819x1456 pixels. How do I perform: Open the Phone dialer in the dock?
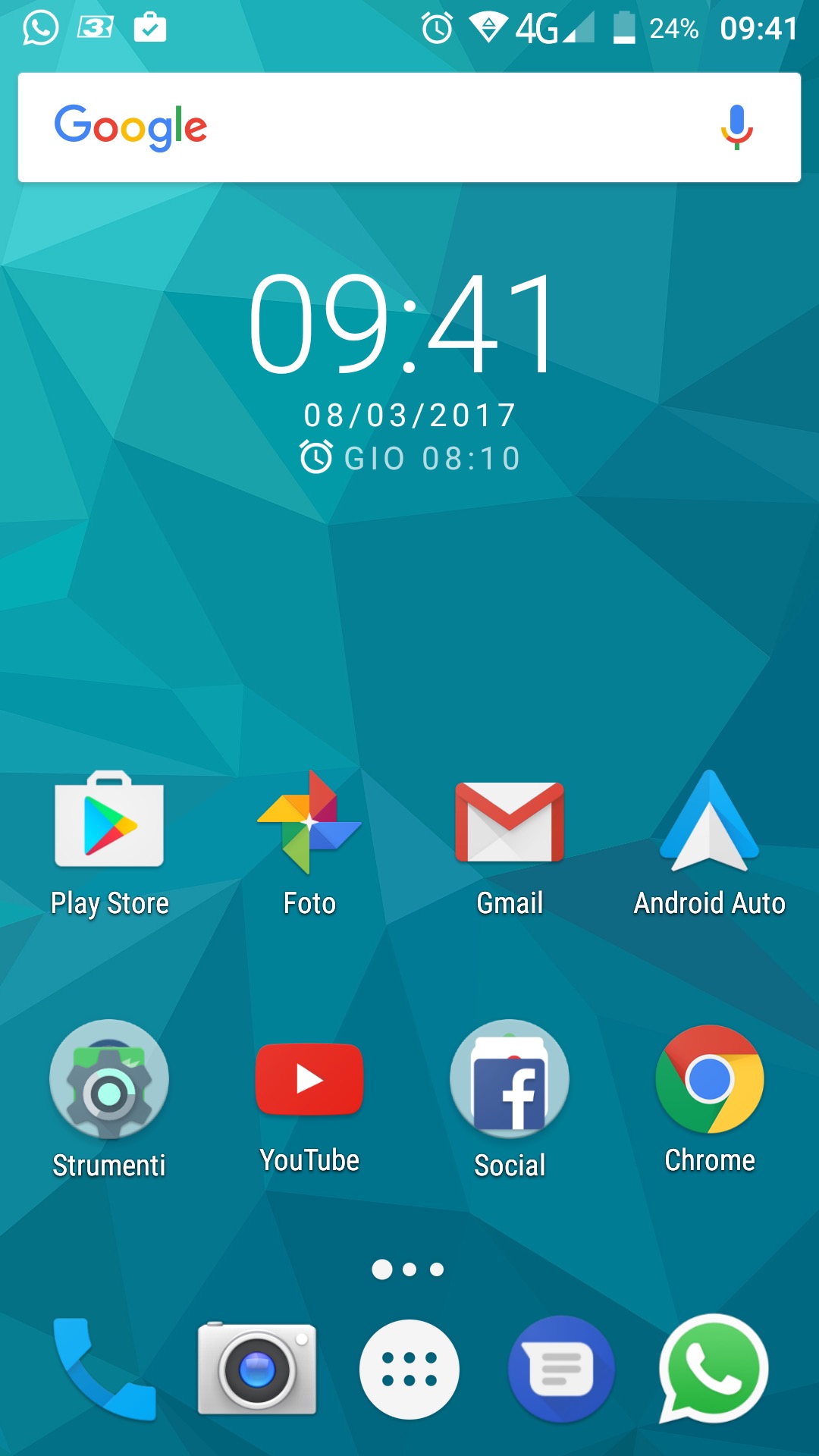tap(103, 1370)
